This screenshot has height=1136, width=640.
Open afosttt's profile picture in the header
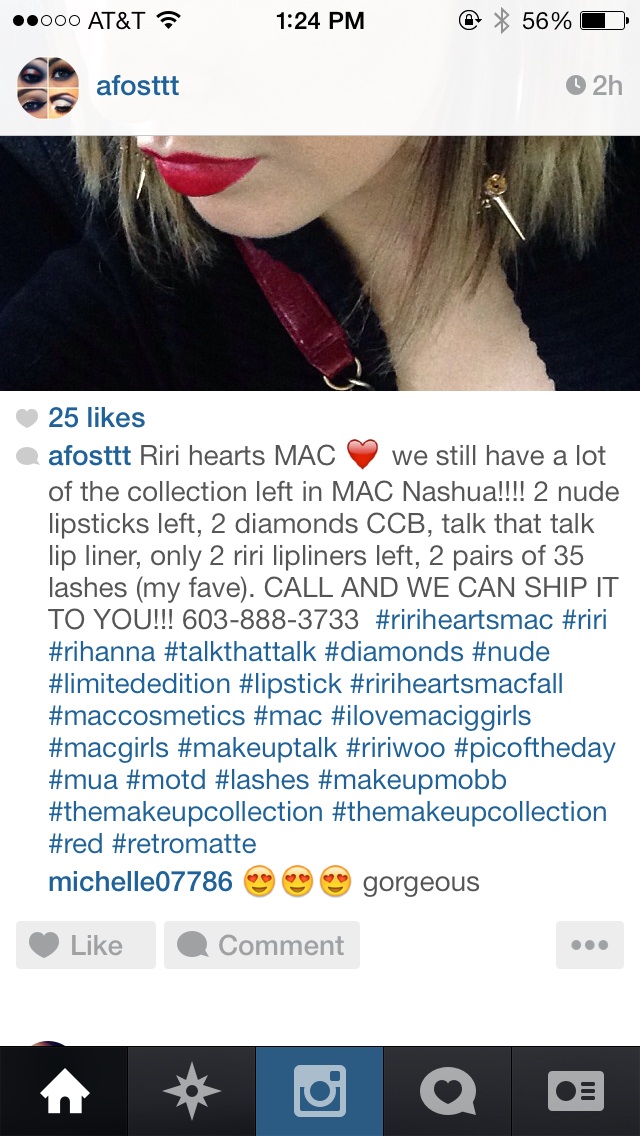[x=48, y=86]
